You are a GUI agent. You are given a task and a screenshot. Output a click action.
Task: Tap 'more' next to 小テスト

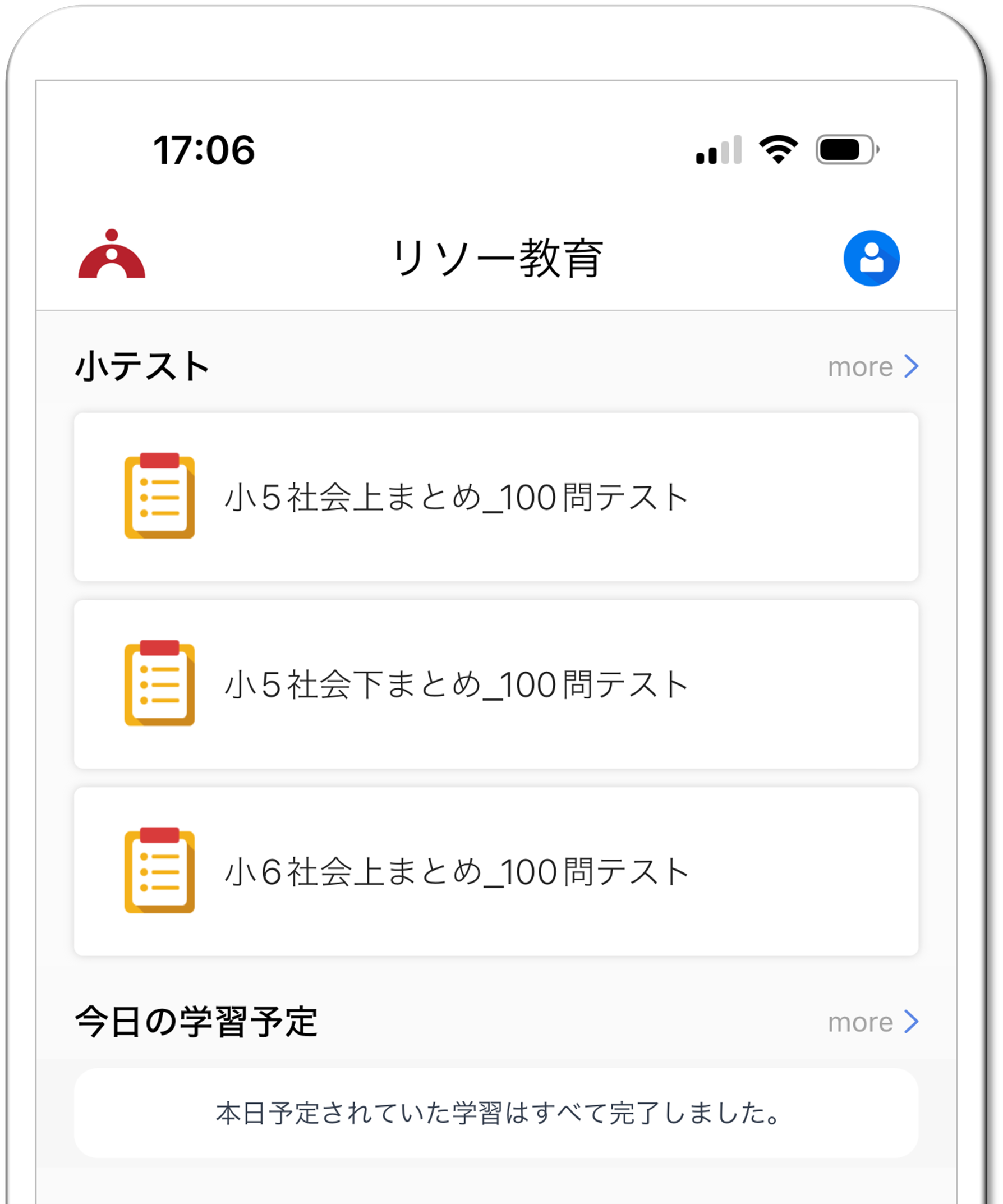click(x=872, y=367)
